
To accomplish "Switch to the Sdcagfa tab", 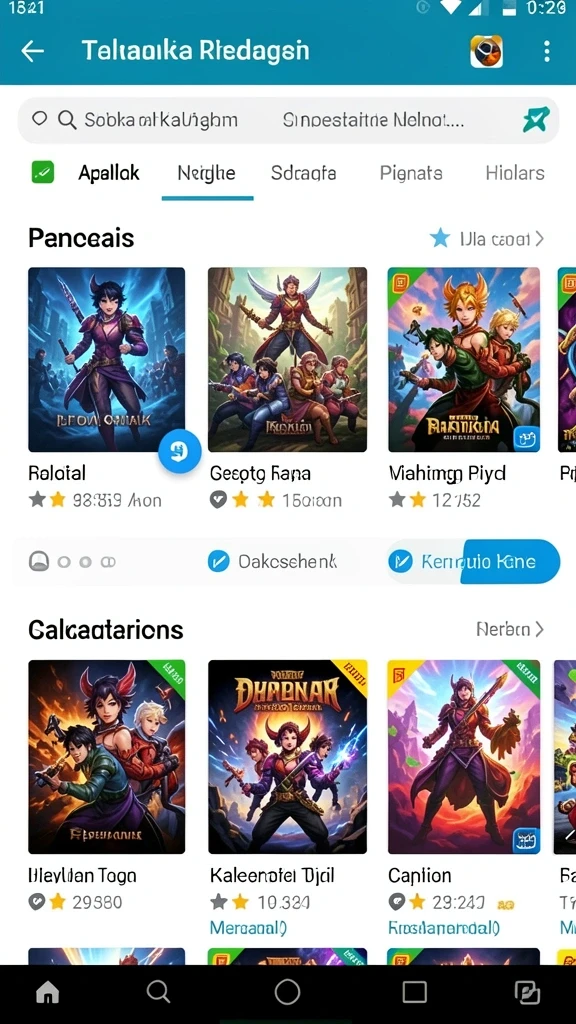I will coord(304,173).
